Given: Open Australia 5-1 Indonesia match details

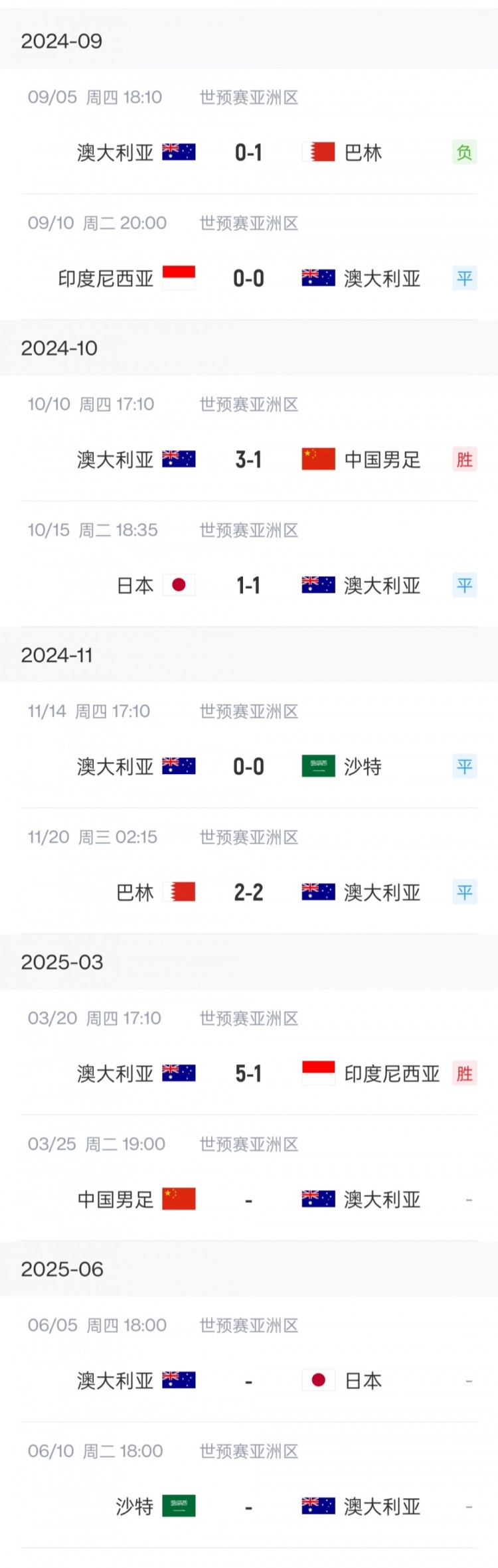Looking at the screenshot, I should coord(248,1073).
